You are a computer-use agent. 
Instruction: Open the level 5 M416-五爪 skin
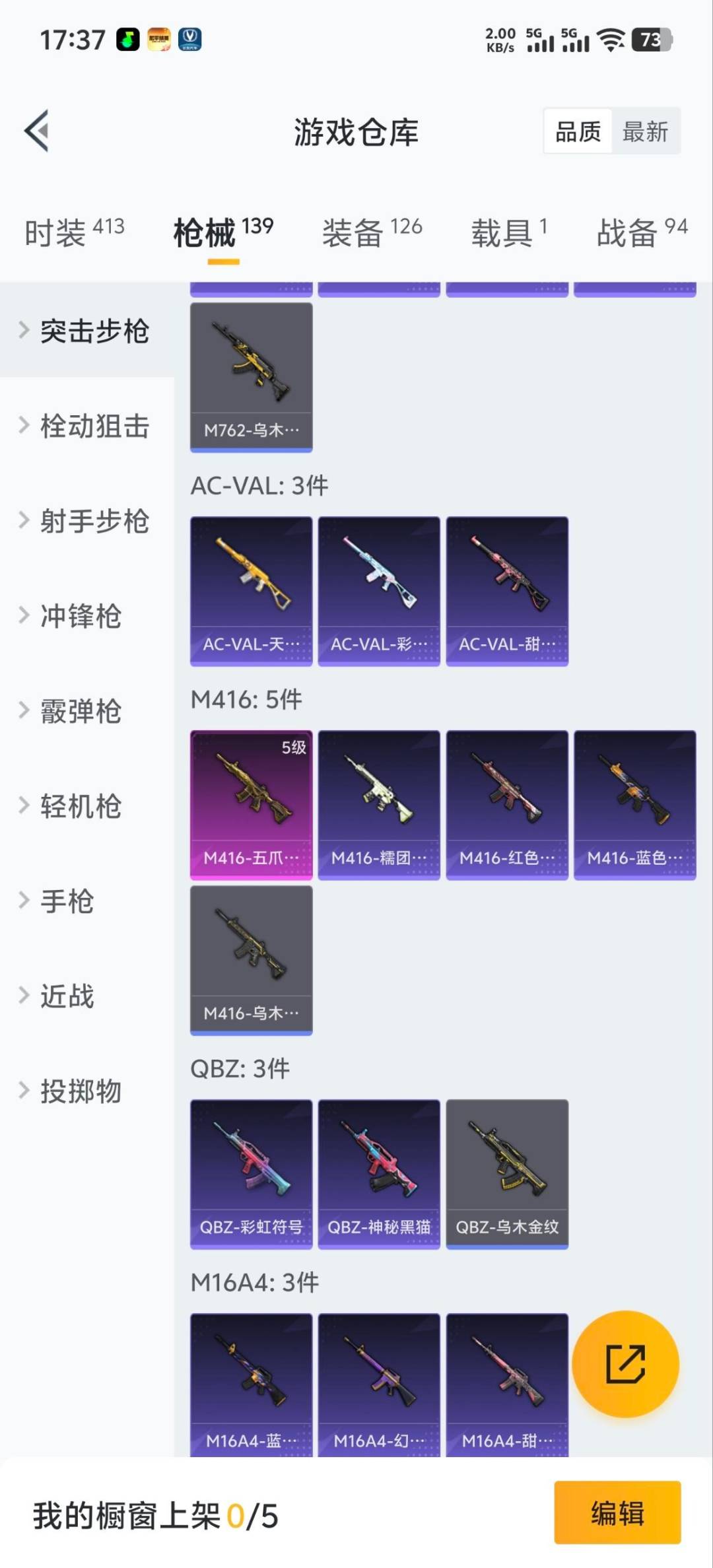point(251,804)
